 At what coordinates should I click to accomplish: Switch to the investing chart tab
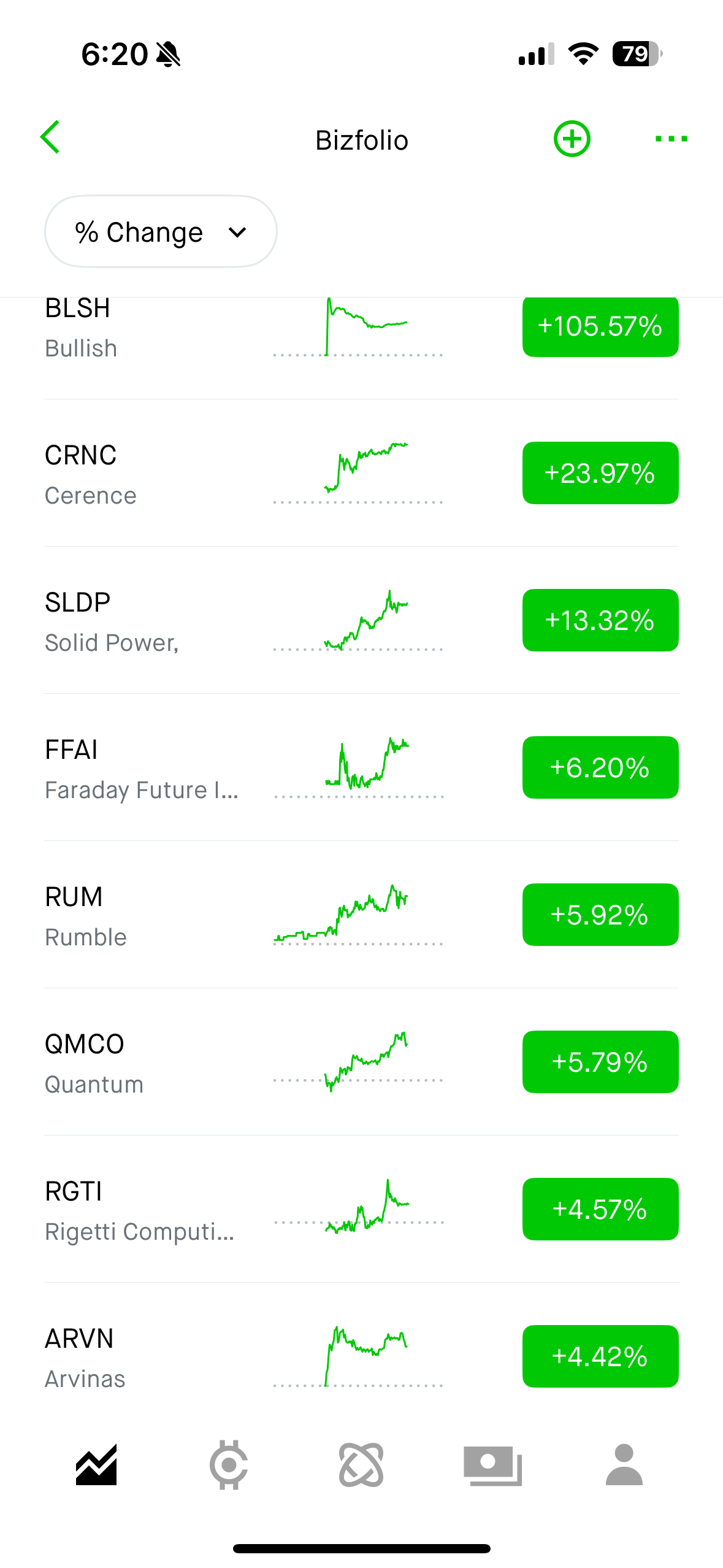pos(96,1465)
